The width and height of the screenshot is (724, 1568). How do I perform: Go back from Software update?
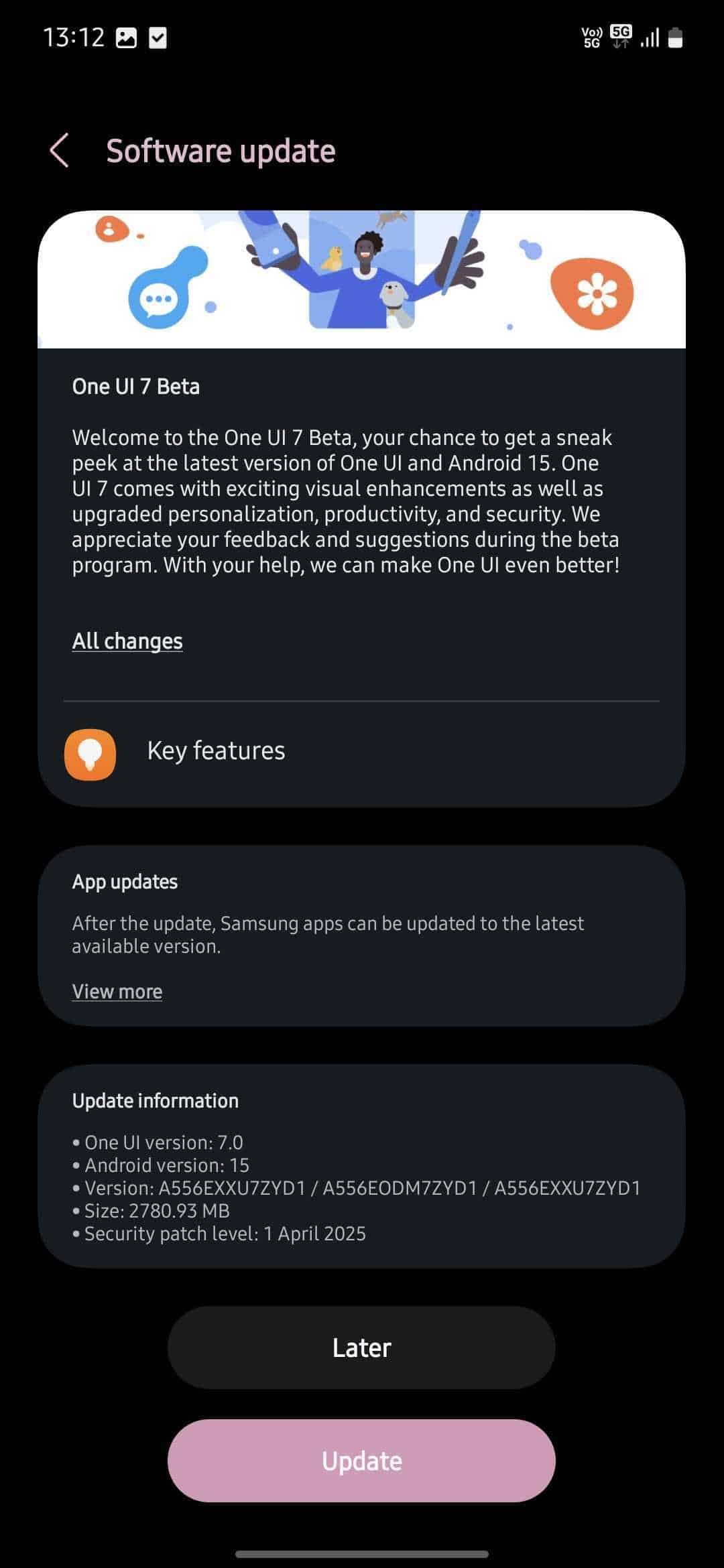(59, 150)
